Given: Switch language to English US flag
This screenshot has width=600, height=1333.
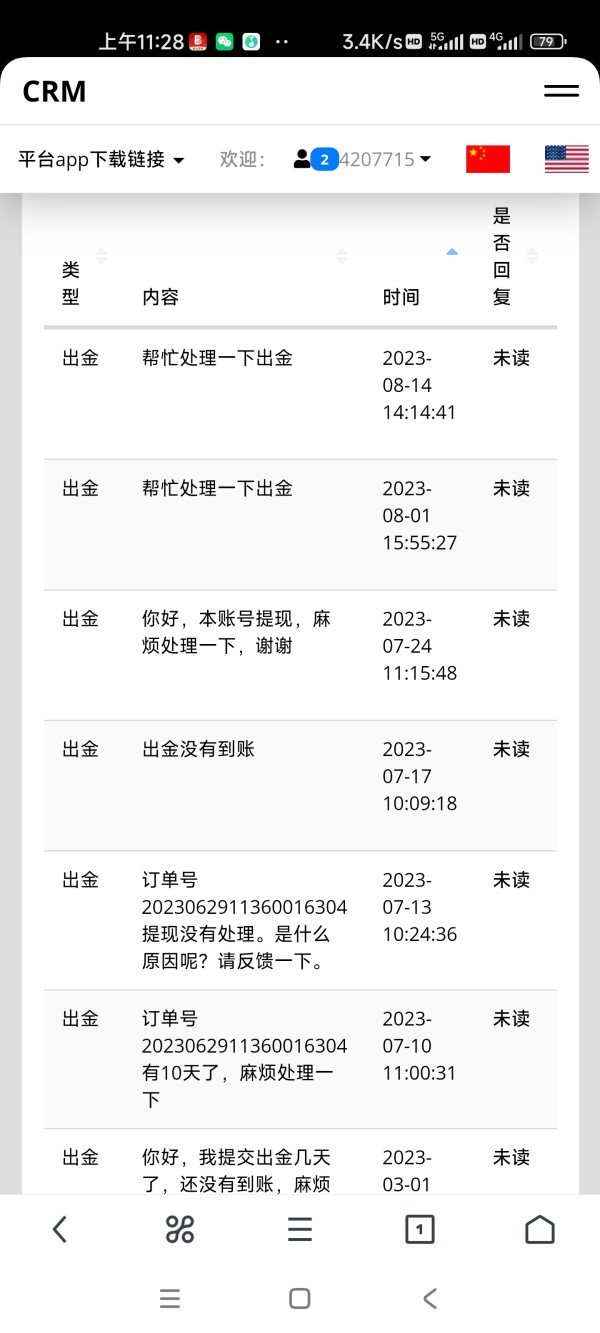Looking at the screenshot, I should tap(567, 159).
